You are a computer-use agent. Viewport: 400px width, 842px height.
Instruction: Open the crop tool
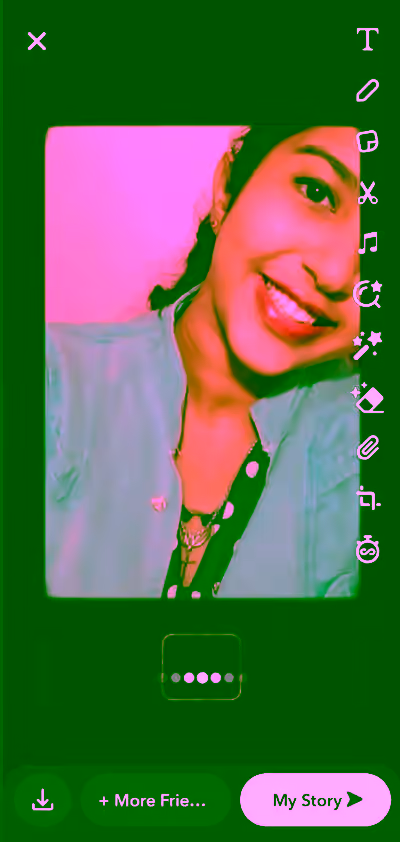pyautogui.click(x=368, y=497)
